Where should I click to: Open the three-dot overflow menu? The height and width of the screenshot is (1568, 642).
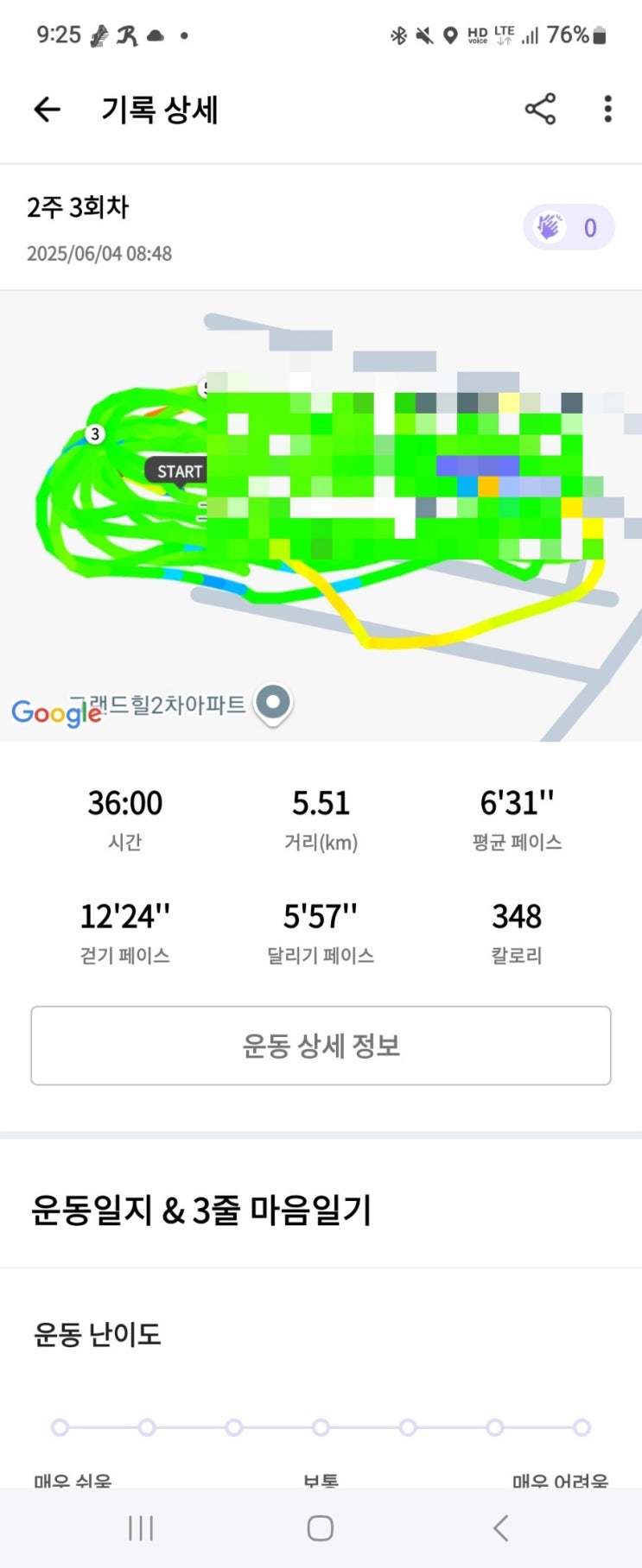coord(607,110)
